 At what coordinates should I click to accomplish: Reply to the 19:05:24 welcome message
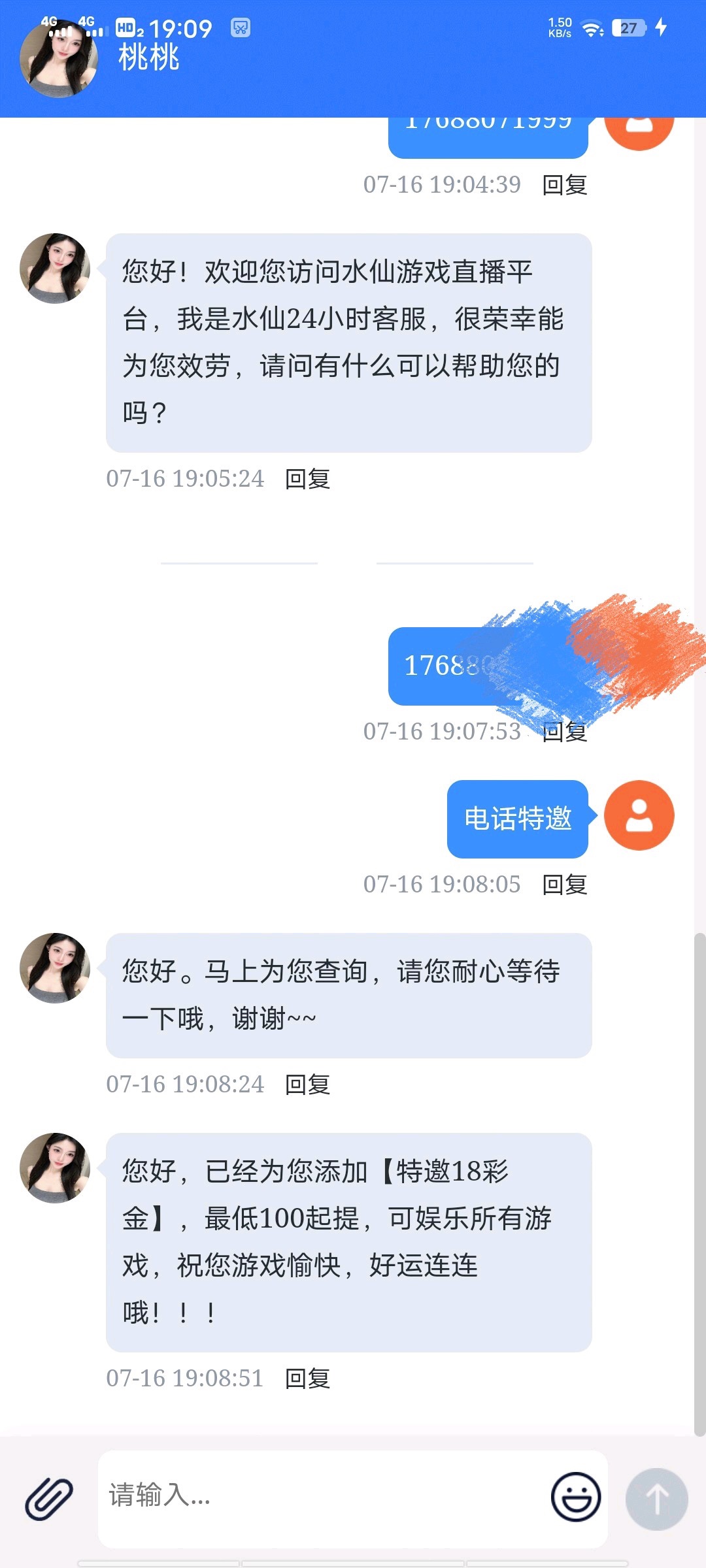point(307,479)
